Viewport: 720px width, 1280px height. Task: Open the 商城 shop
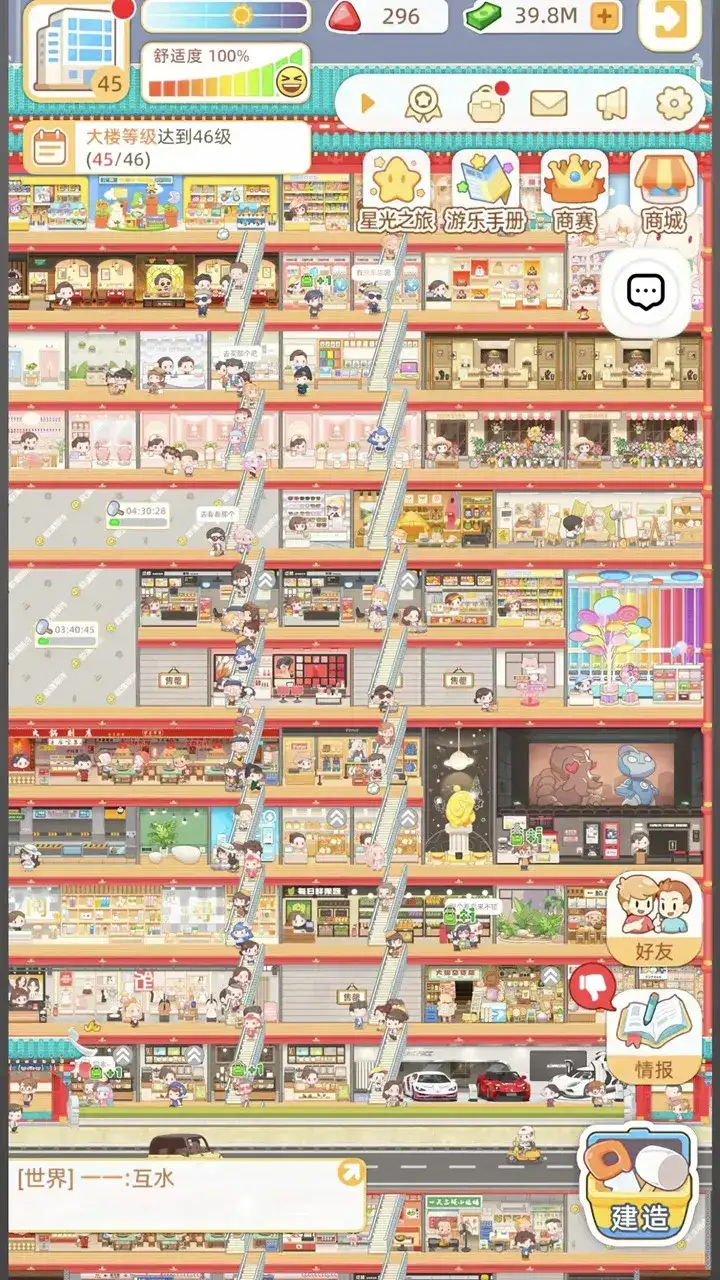coord(663,192)
